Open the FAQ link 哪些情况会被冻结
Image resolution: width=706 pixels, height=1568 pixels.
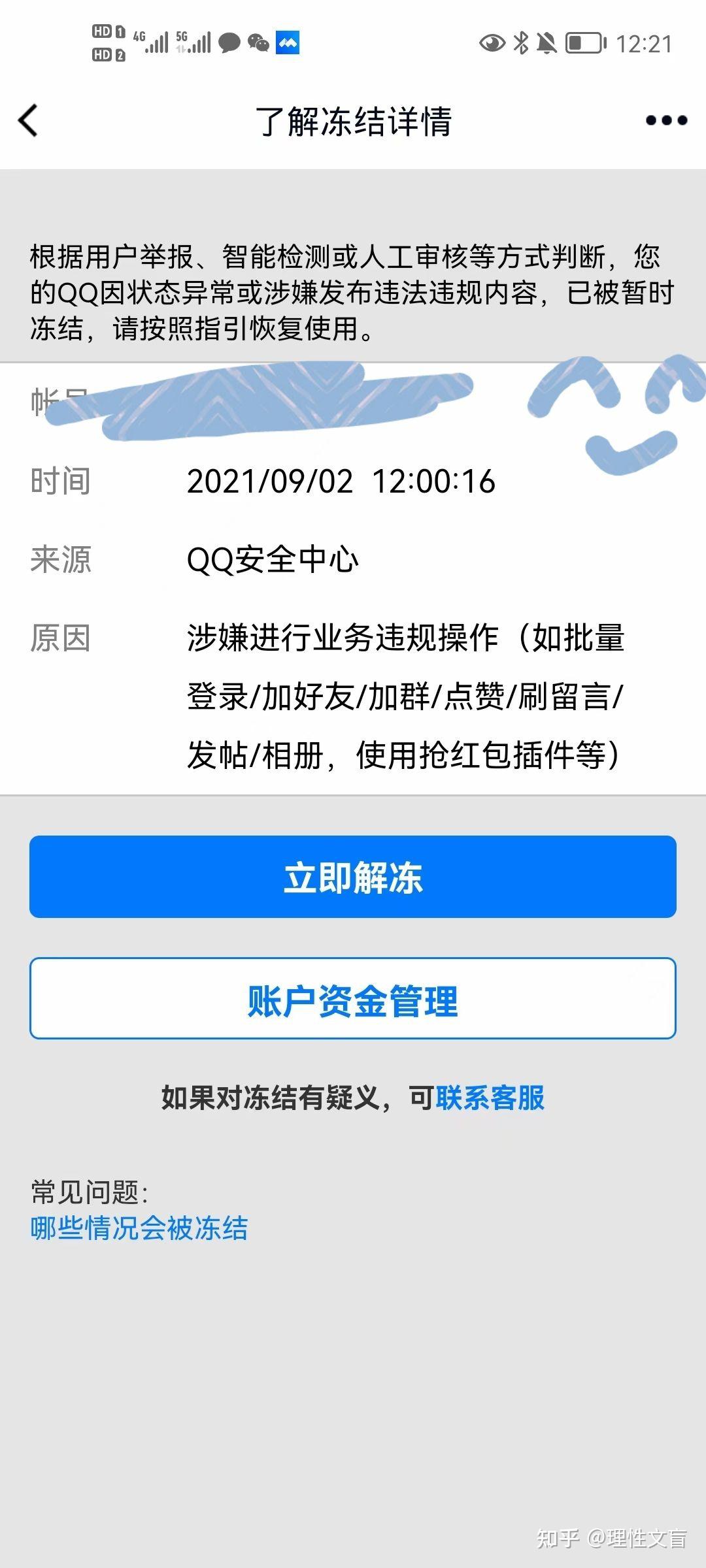[x=139, y=1228]
